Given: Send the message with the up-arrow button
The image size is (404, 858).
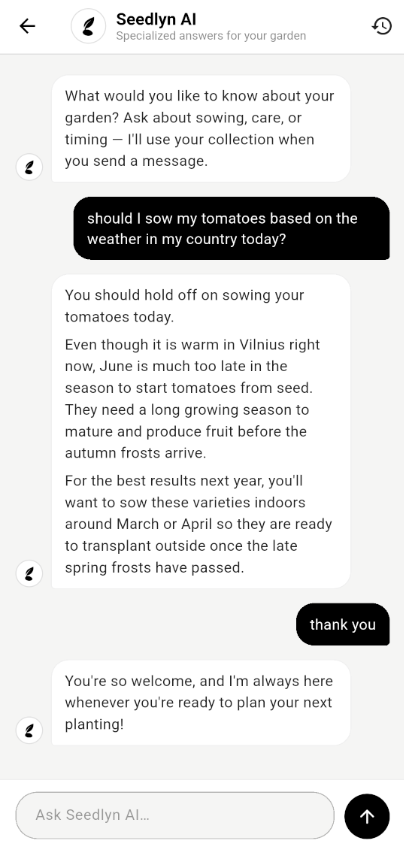Looking at the screenshot, I should (367, 816).
